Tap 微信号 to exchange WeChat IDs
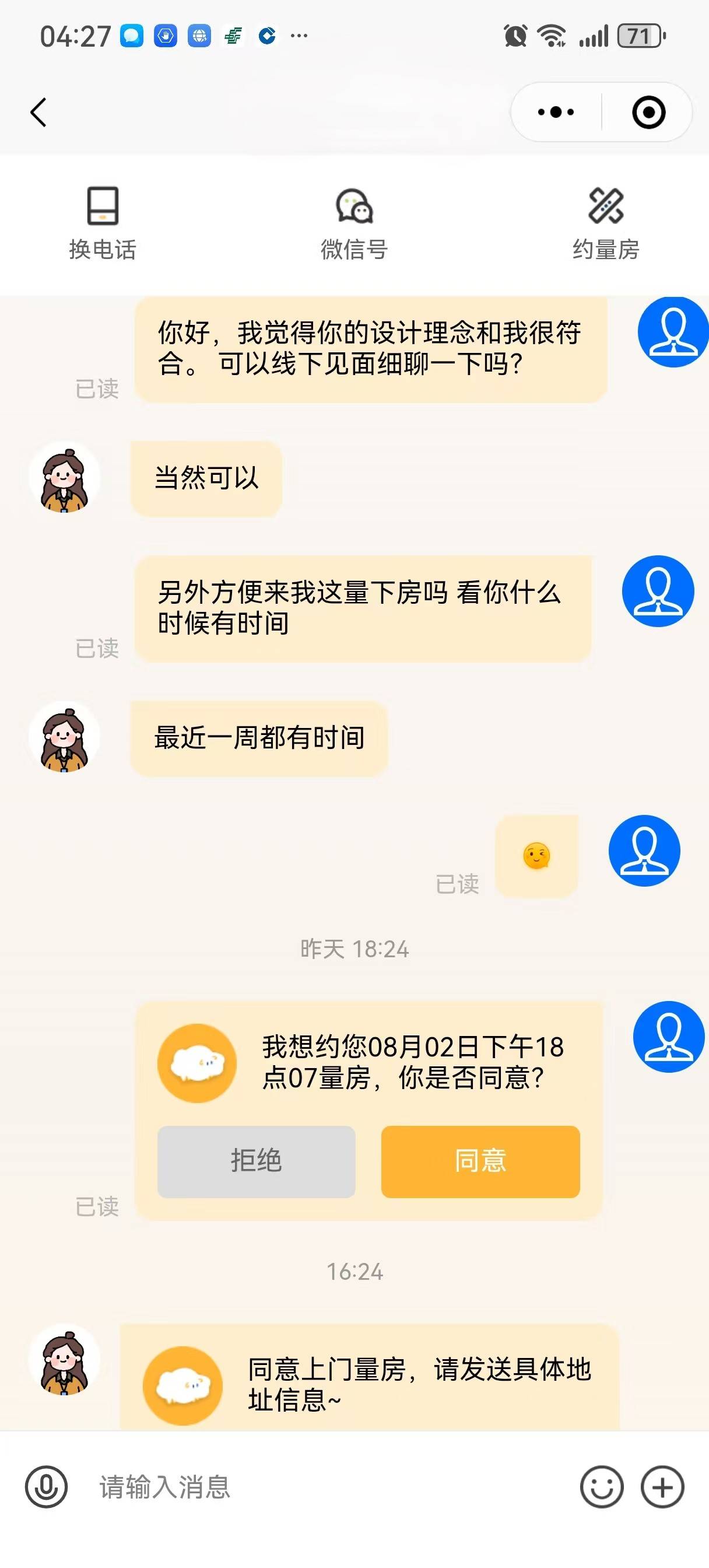709x1568 pixels. click(x=354, y=223)
